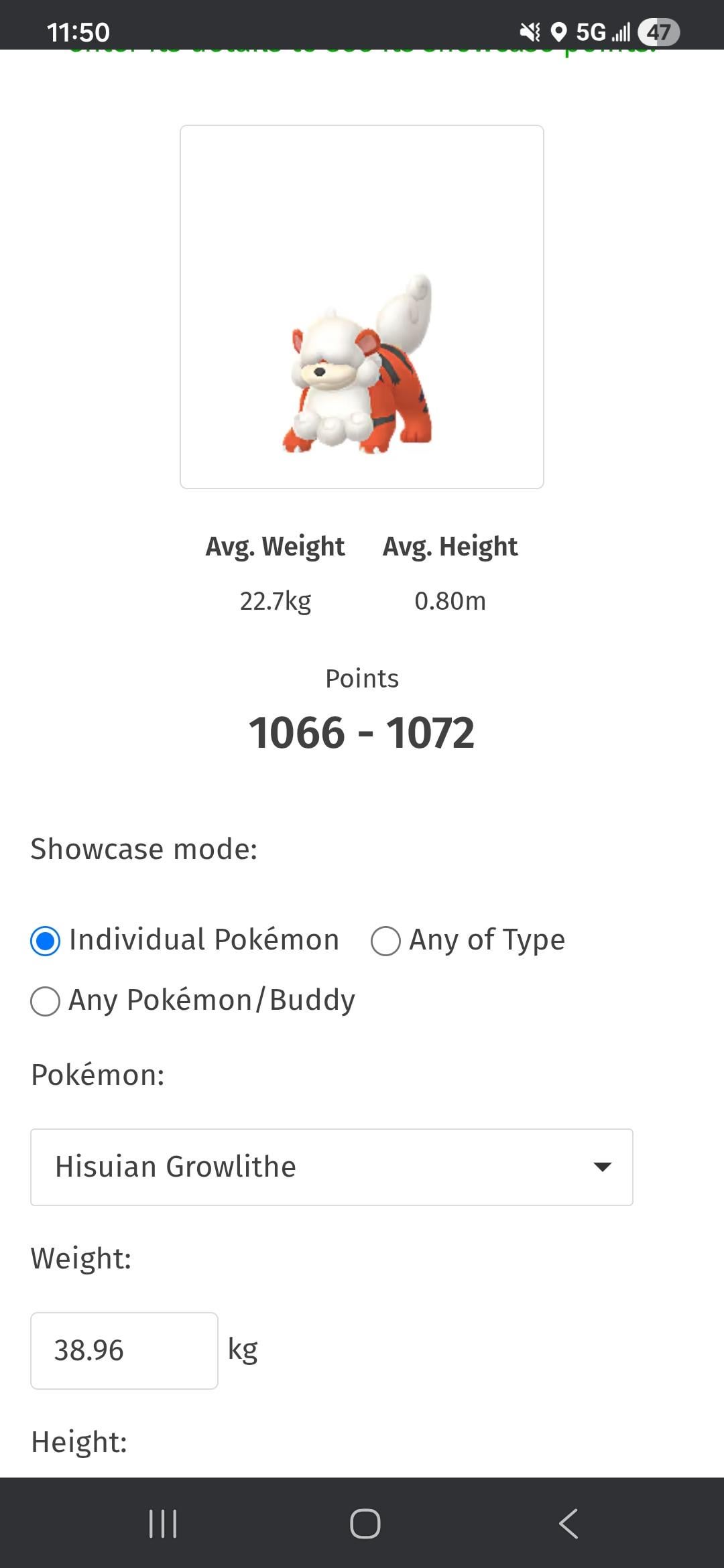Select Individual Pokémon showcase mode
The image size is (724, 1568).
coord(46,941)
